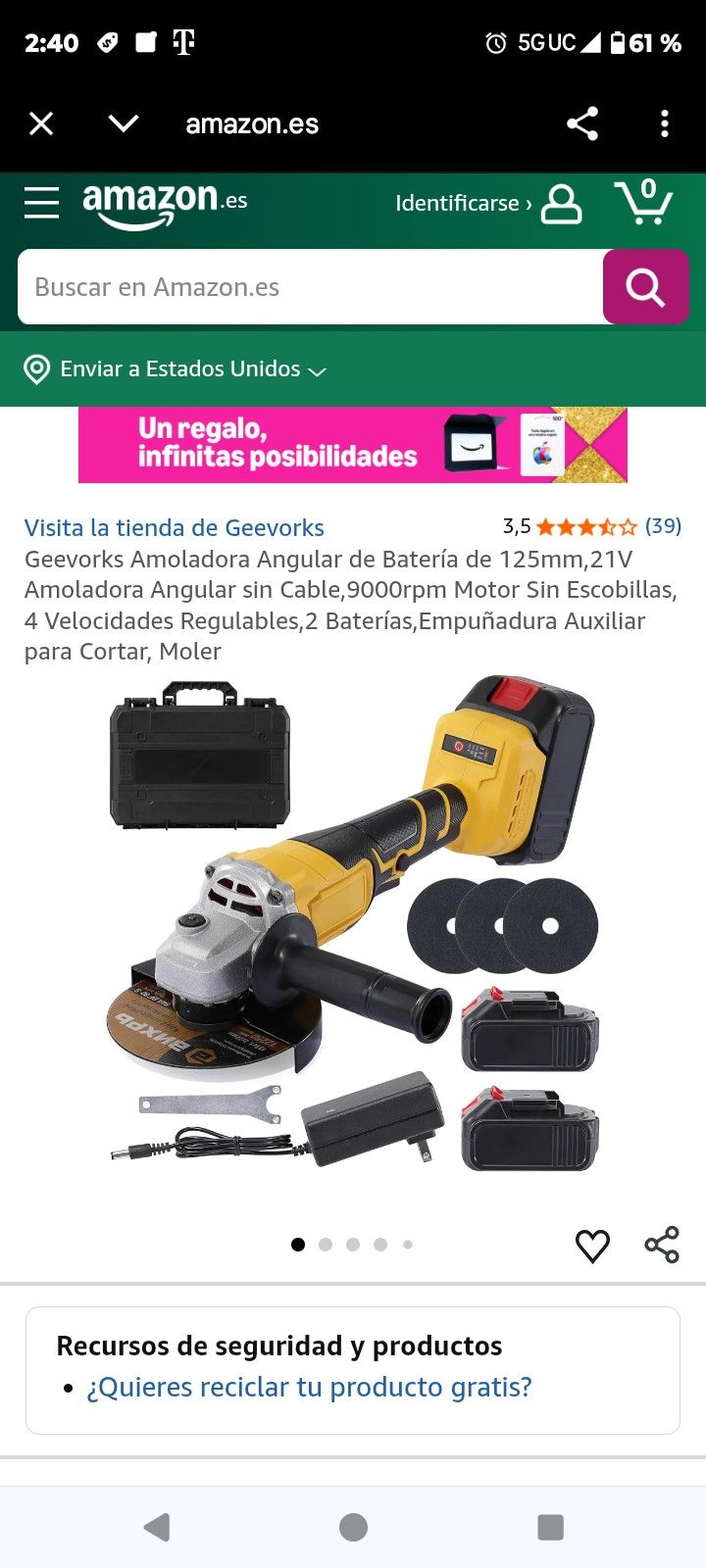Tap '¿Quieres reciclar tu producto gratis?'
The width and height of the screenshot is (706, 1568).
coord(309,1388)
